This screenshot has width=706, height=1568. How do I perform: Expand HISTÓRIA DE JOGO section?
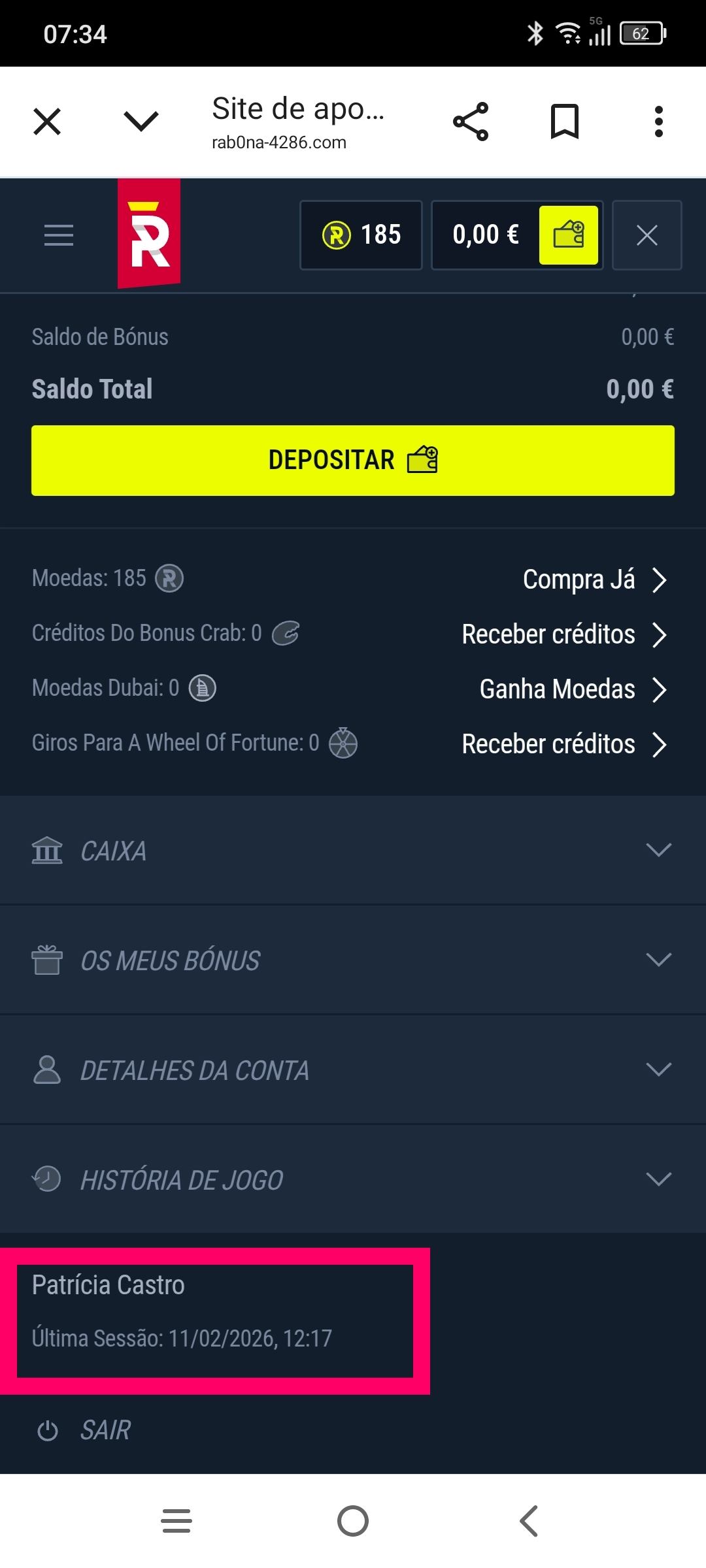pos(353,1180)
